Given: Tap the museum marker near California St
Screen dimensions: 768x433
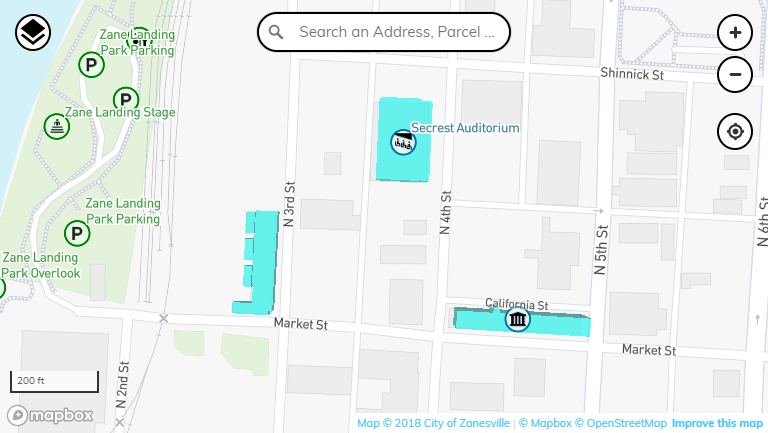Looking at the screenshot, I should (x=518, y=320).
